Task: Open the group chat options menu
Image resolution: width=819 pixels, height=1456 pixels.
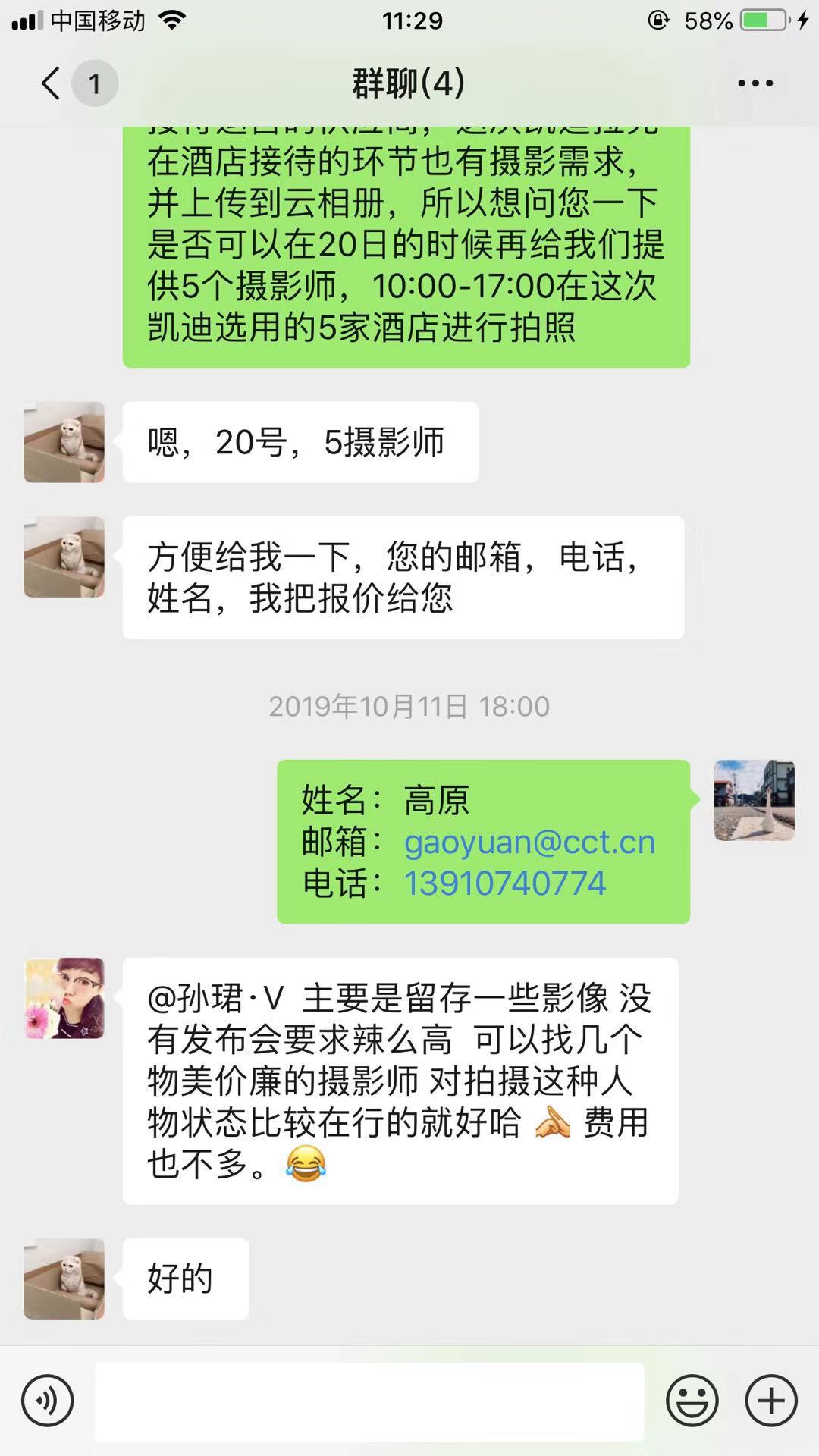Action: coord(755,83)
